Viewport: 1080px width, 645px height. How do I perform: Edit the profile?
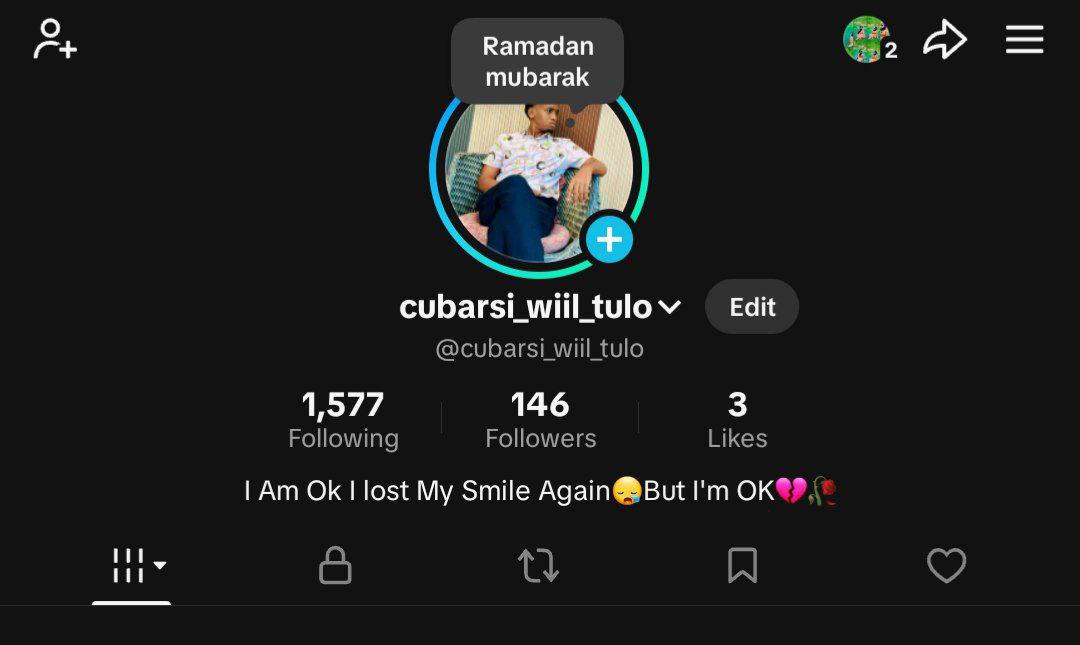(x=752, y=307)
